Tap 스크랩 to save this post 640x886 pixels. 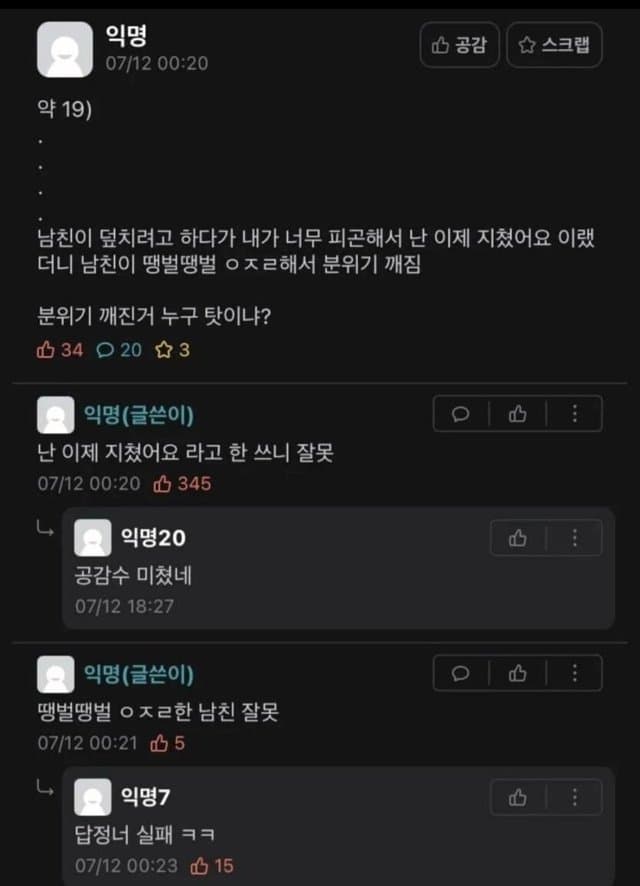554,45
